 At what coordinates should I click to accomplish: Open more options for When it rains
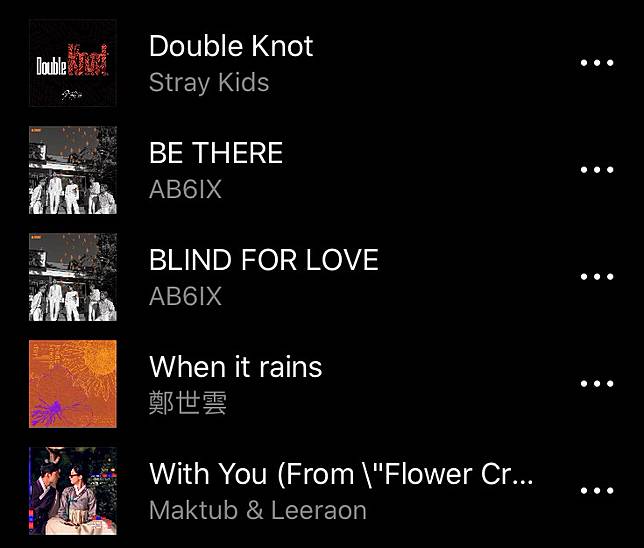(597, 384)
